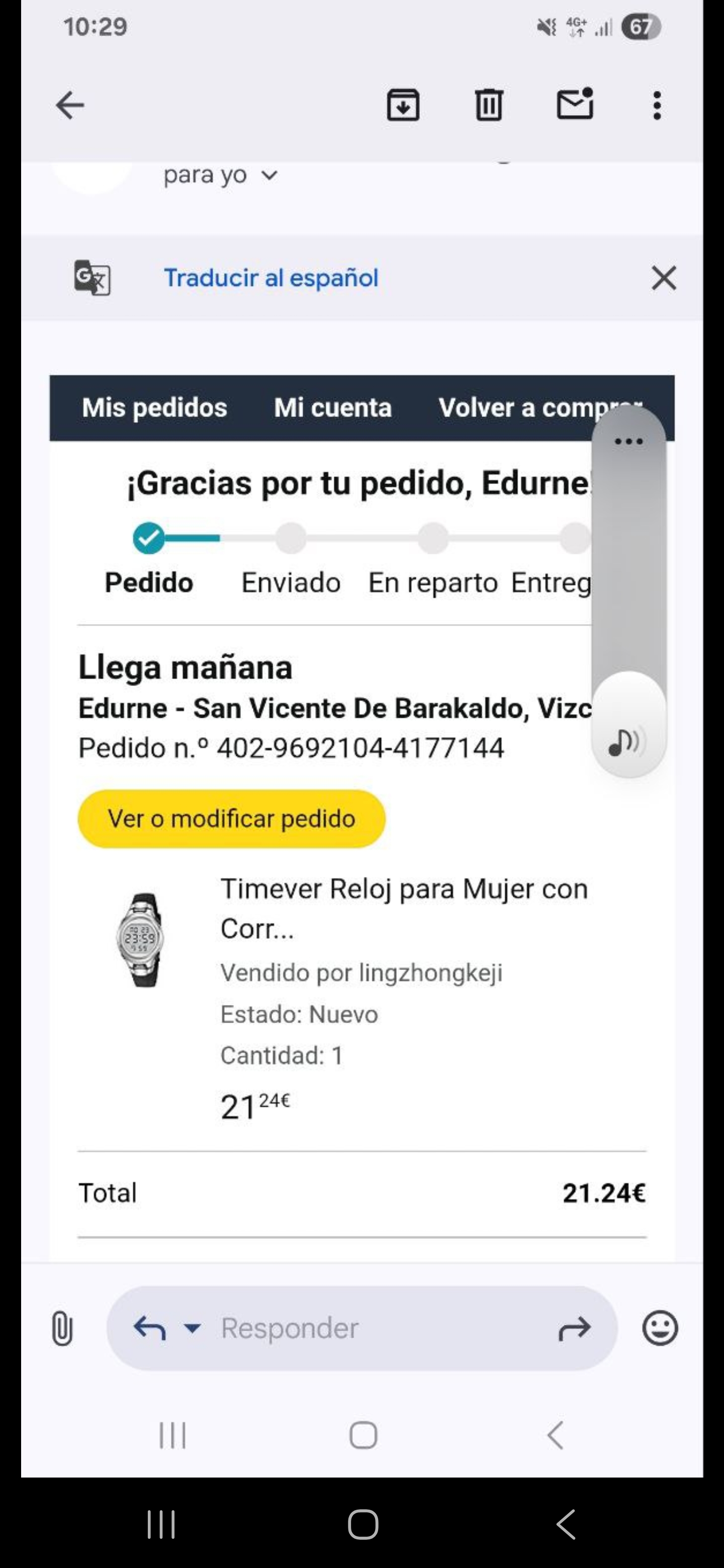Viewport: 724px width, 1568px height.
Task: Open the watch product image
Action: (x=141, y=939)
